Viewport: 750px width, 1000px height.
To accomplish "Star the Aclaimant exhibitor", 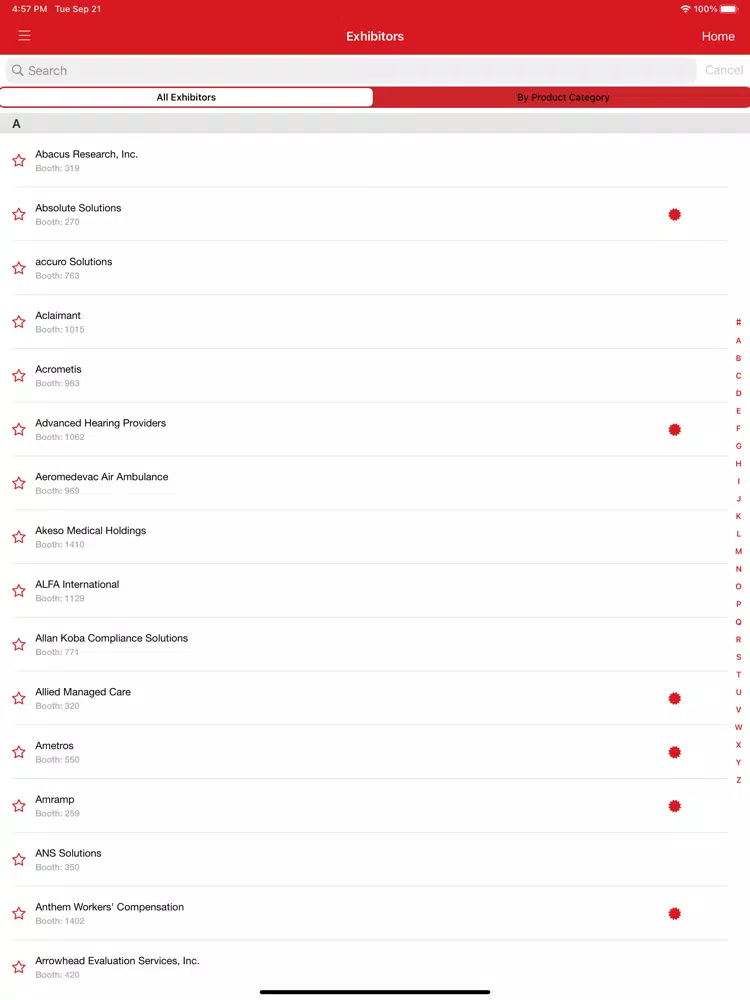I will tap(19, 321).
